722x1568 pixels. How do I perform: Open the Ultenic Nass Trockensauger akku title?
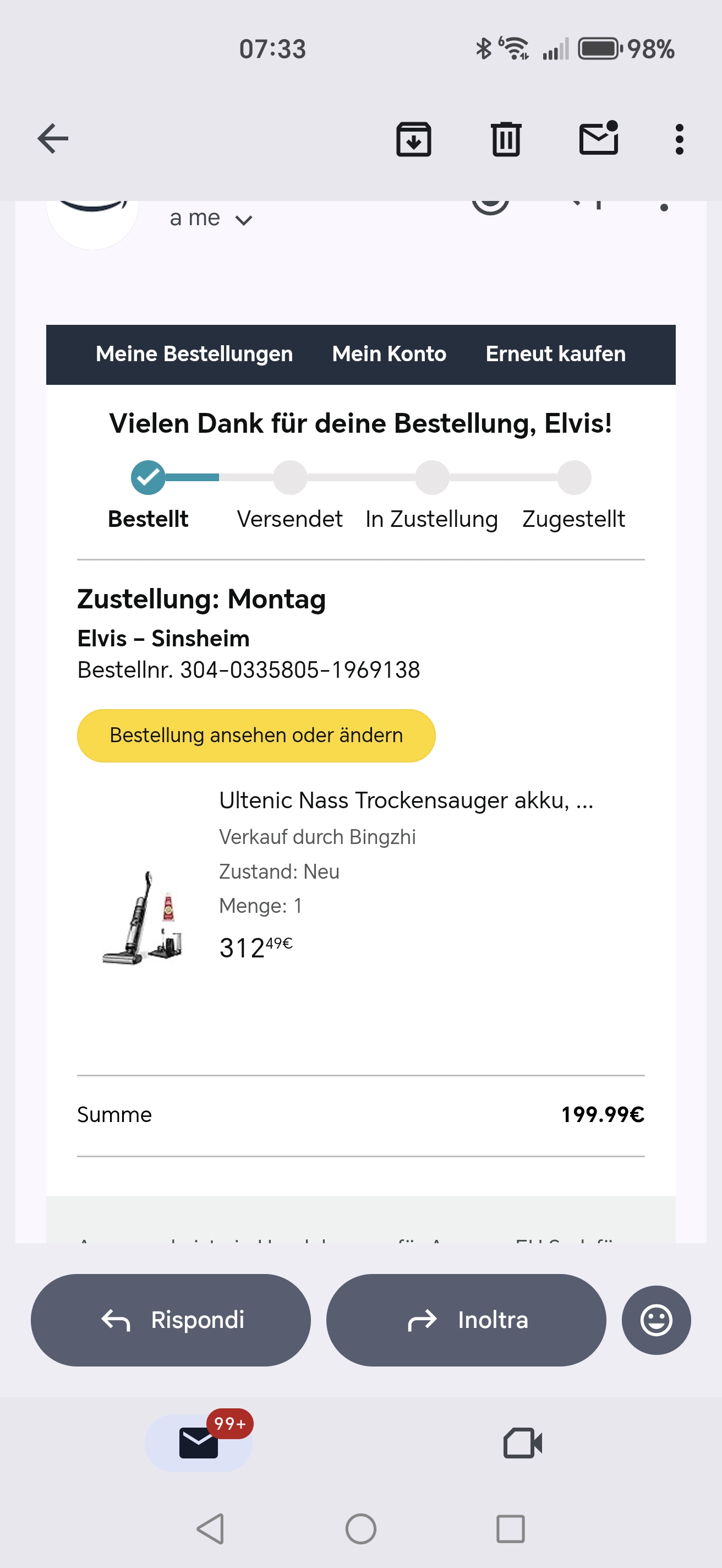pyautogui.click(x=406, y=801)
